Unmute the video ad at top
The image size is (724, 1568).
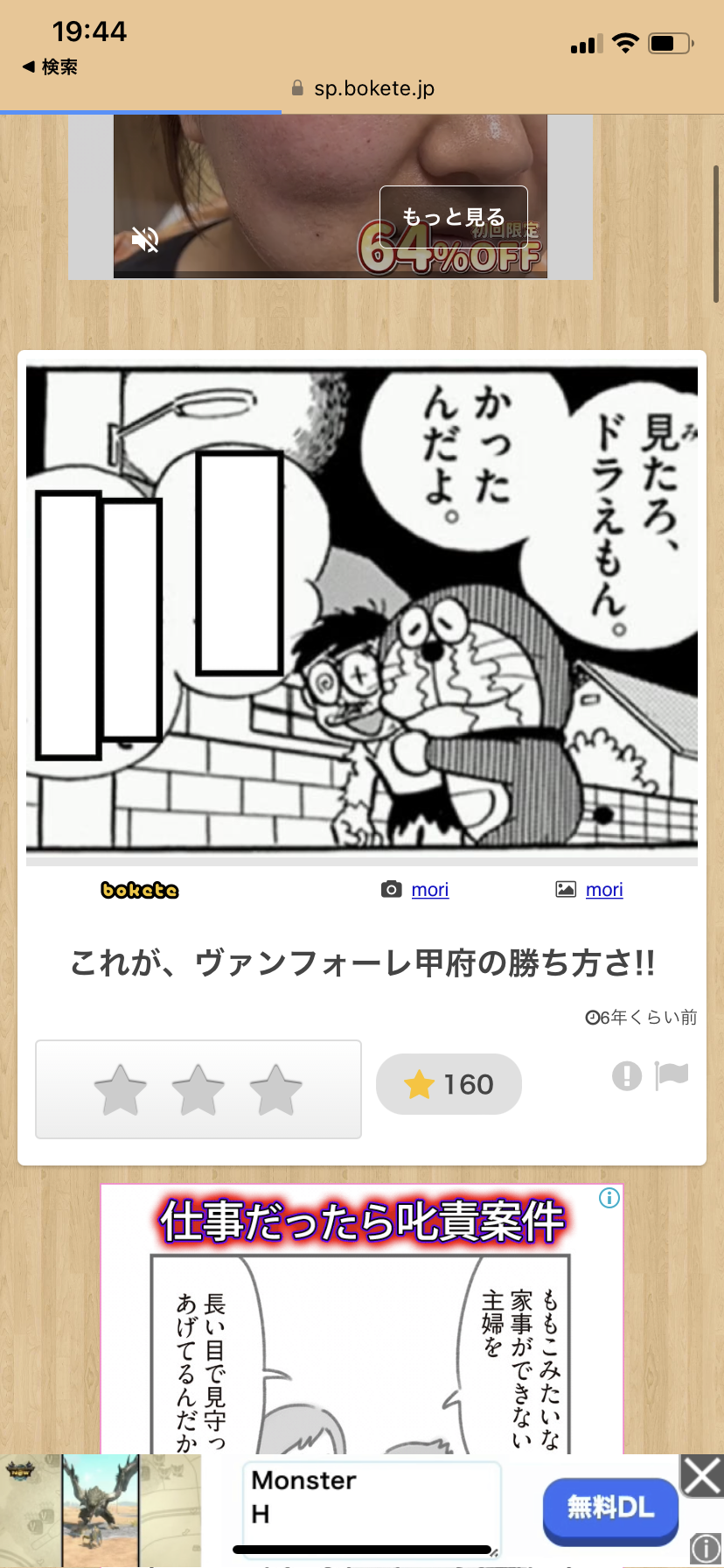144,239
